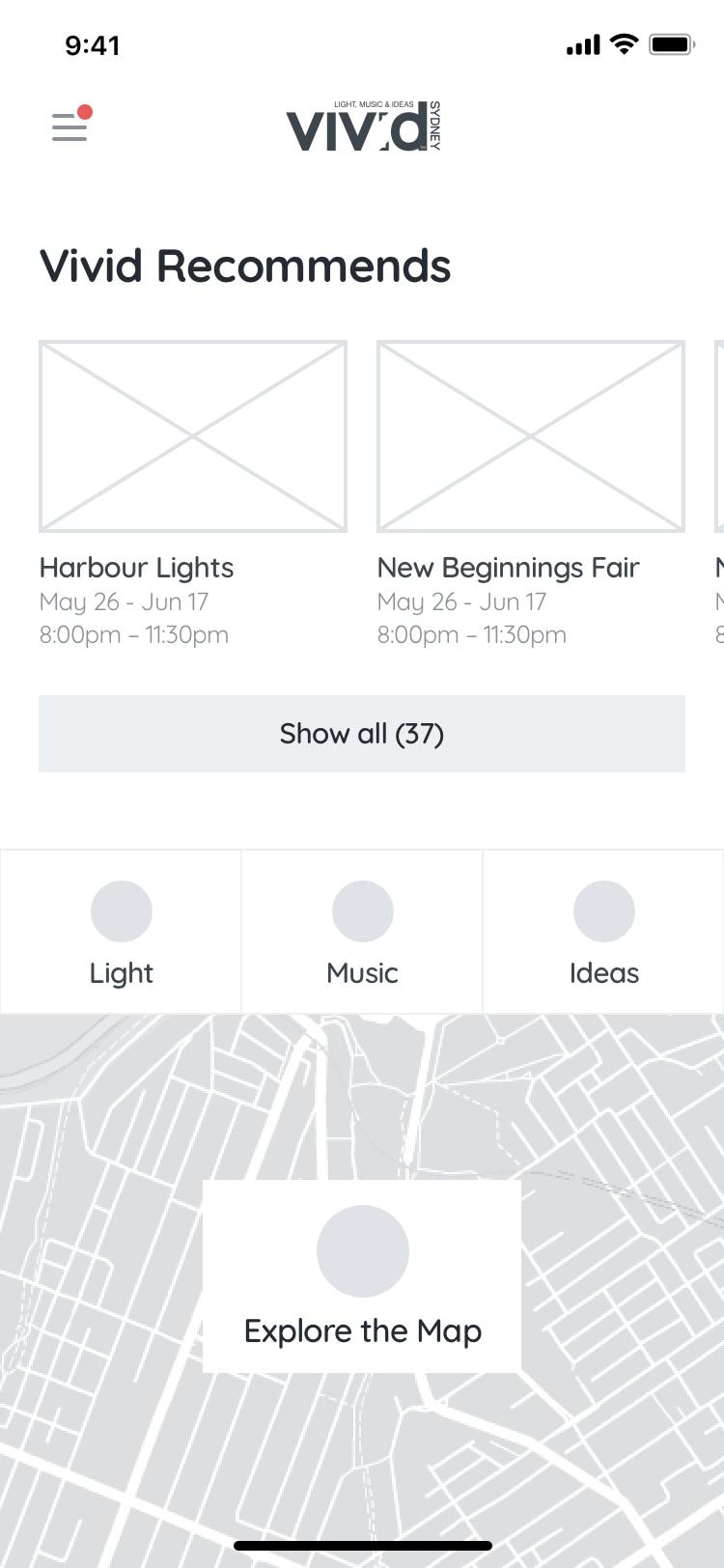
Task: Select the Music category
Action: 362,932
